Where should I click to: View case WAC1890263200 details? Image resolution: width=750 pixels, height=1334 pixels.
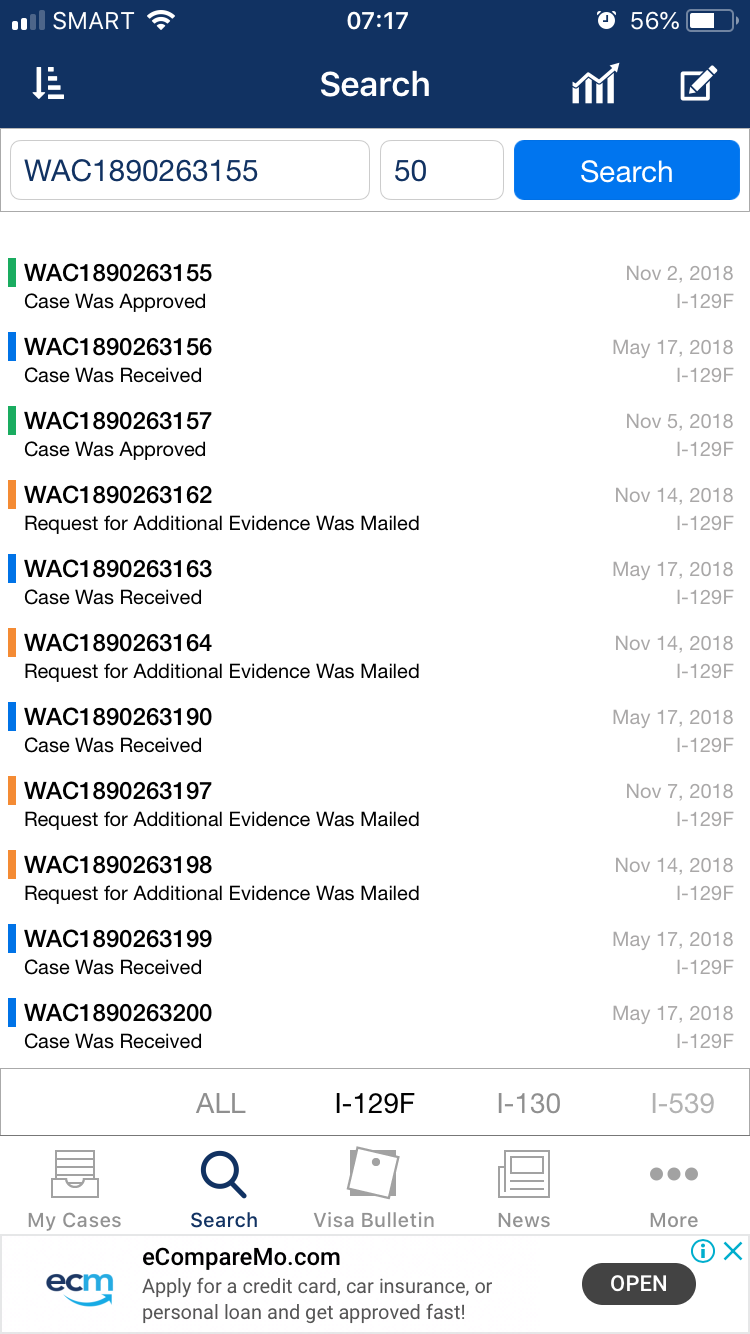click(375, 1026)
